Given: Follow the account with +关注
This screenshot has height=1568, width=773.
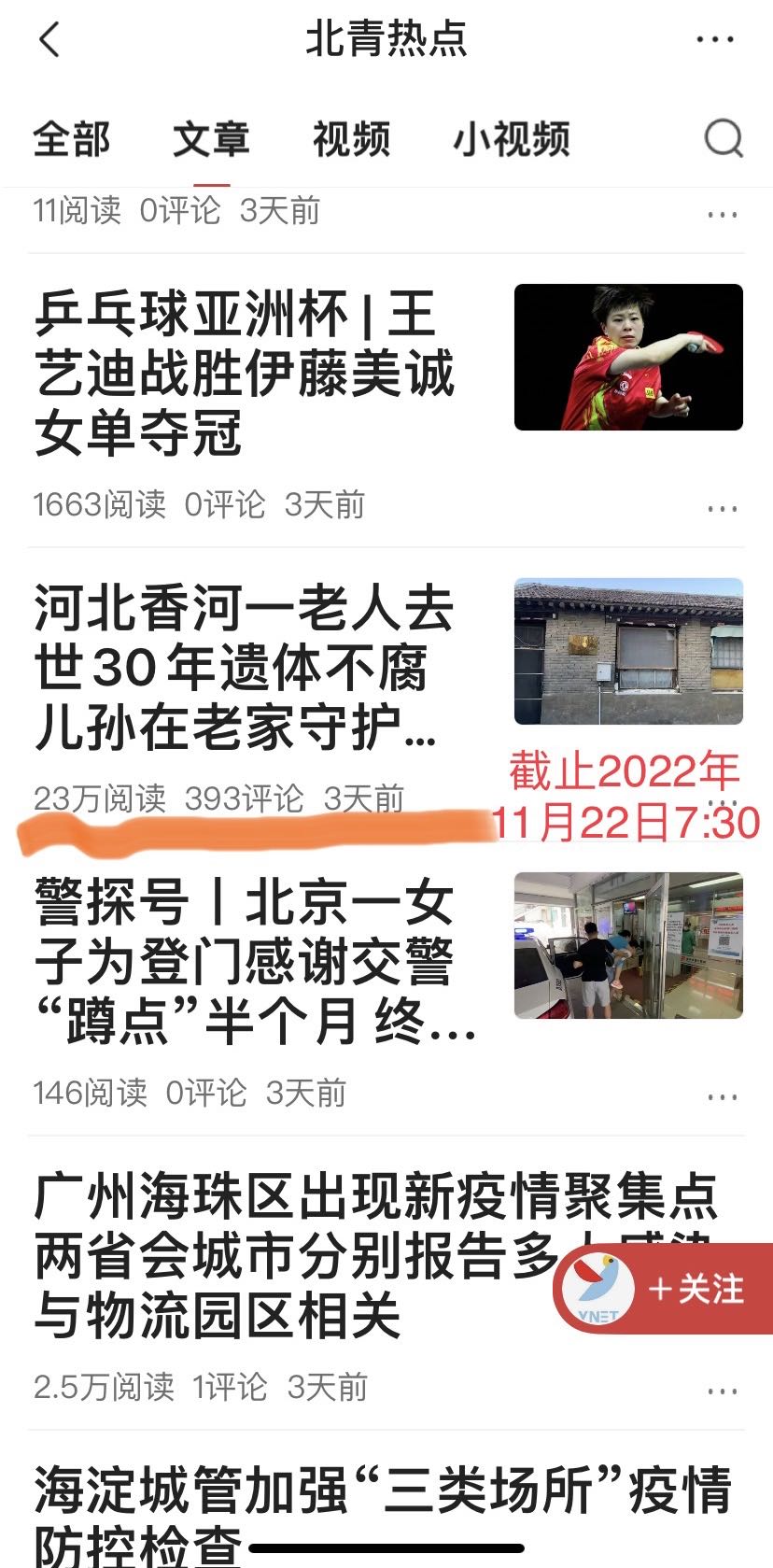Looking at the screenshot, I should (697, 1290).
